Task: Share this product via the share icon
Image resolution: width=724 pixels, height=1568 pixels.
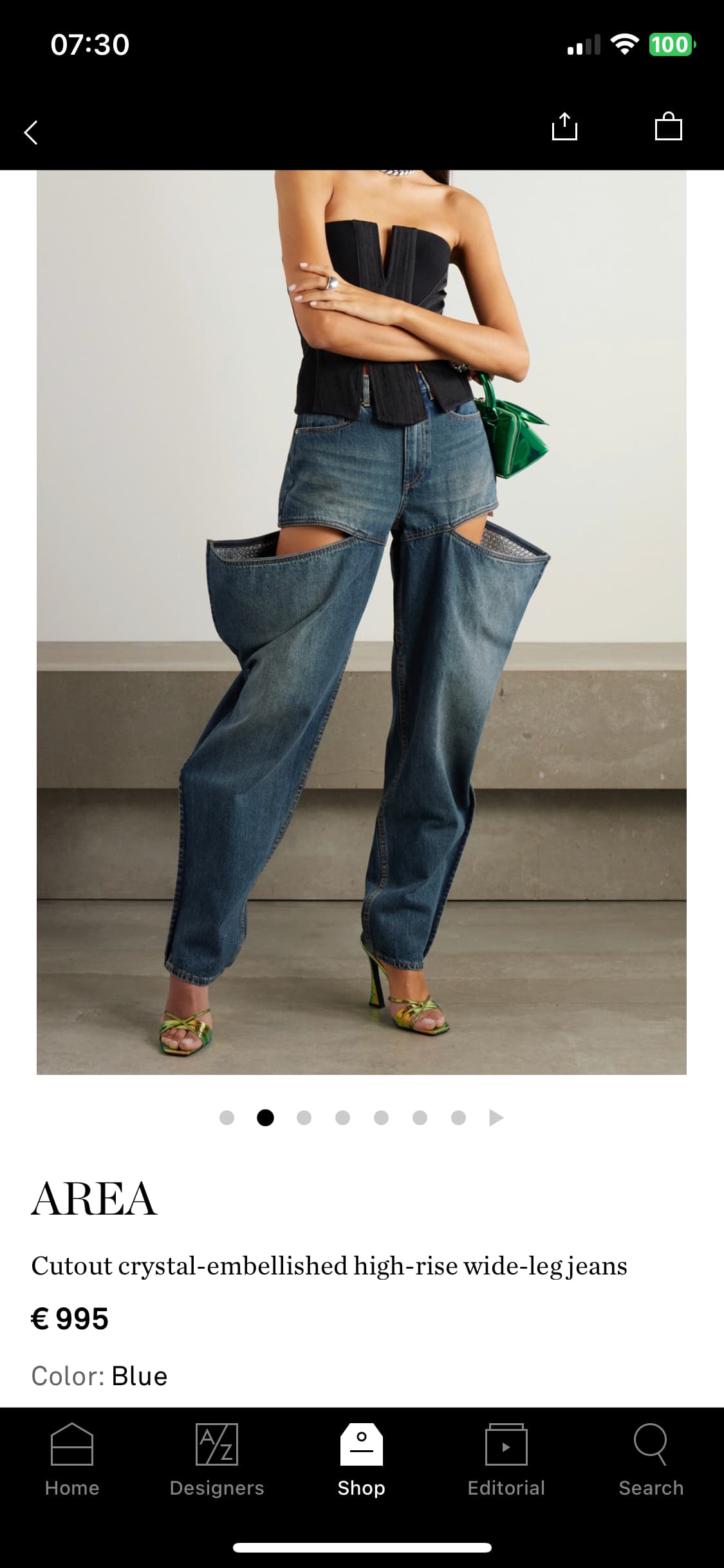Action: point(564,126)
